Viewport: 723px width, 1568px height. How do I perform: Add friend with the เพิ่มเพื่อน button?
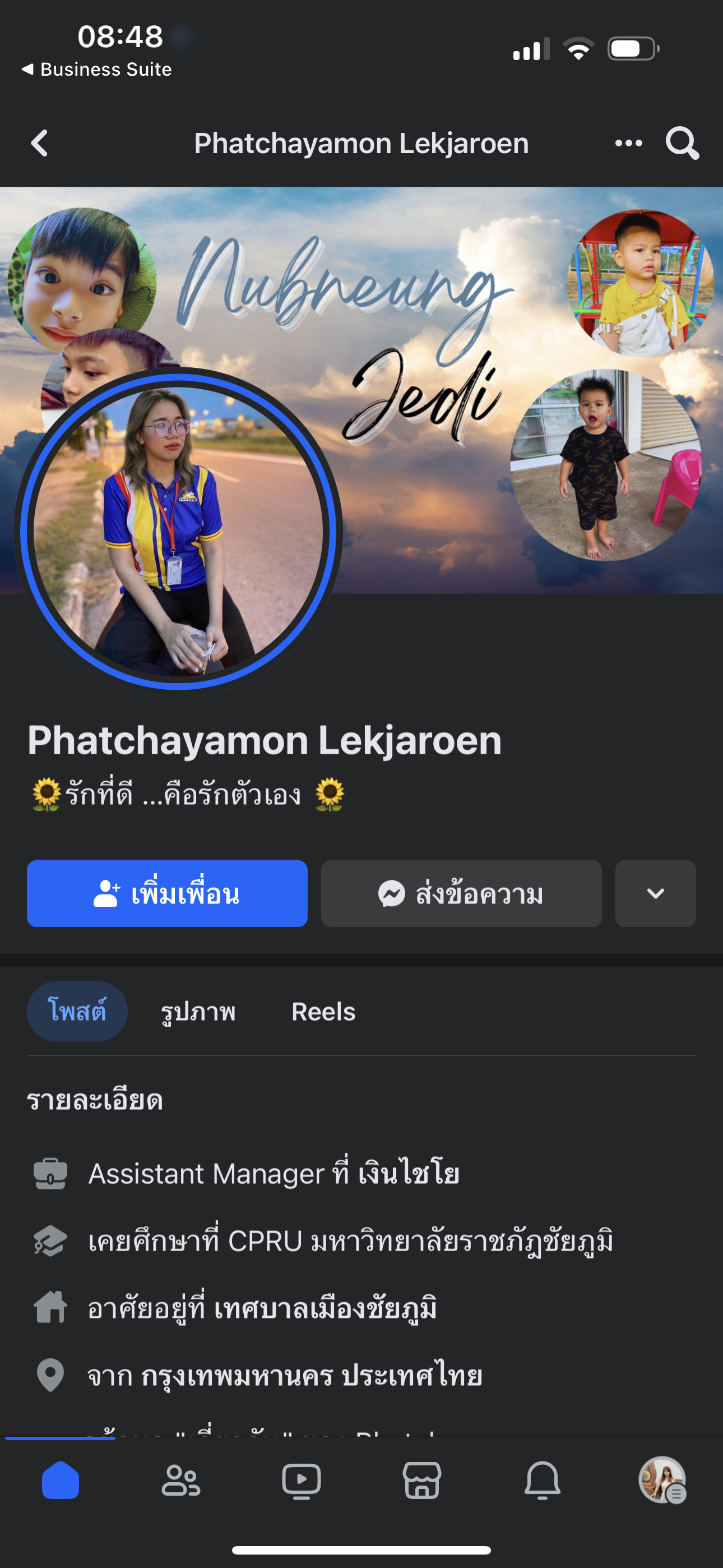click(x=167, y=893)
